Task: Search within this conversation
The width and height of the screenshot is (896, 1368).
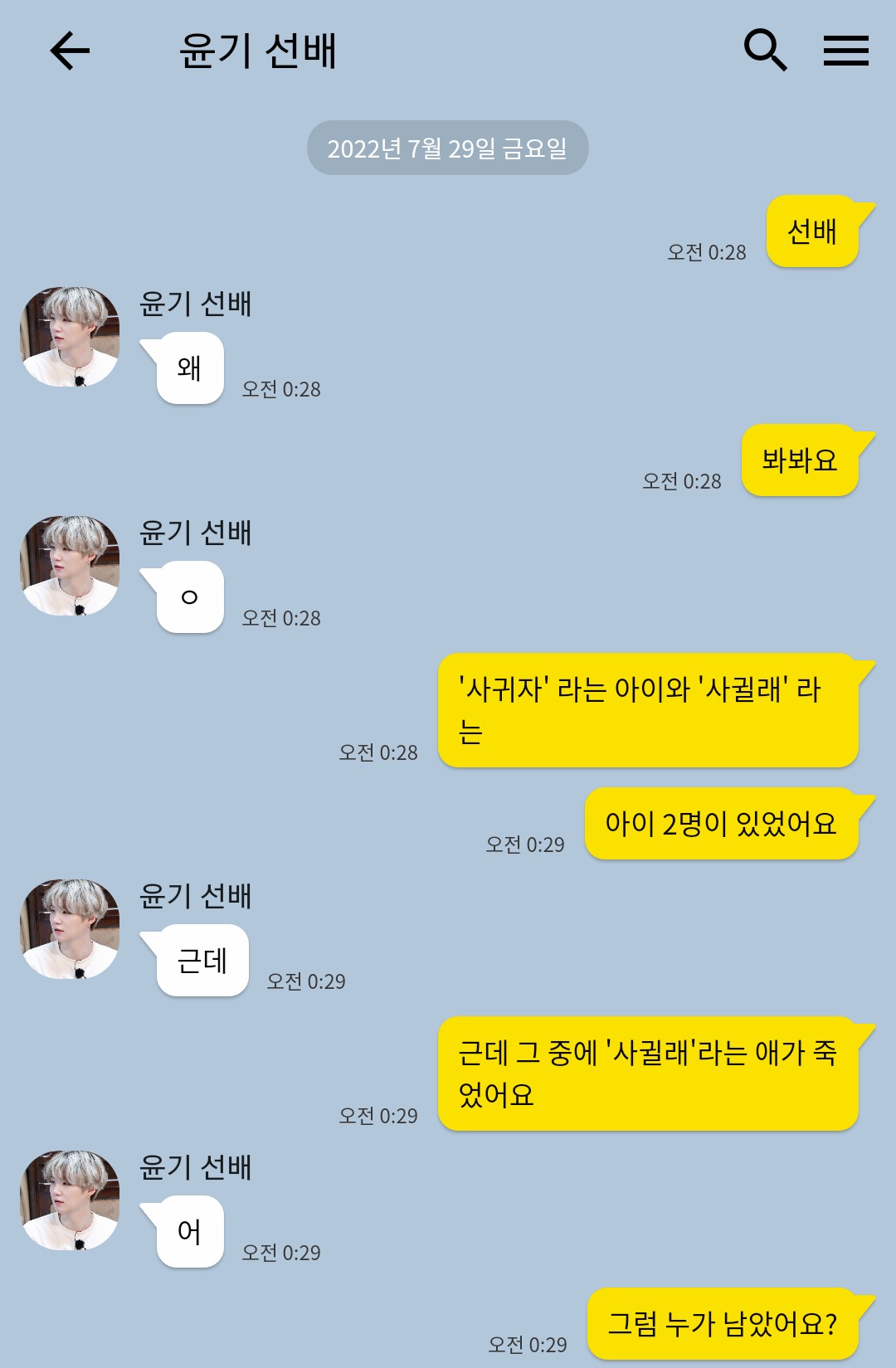Action: (x=764, y=51)
